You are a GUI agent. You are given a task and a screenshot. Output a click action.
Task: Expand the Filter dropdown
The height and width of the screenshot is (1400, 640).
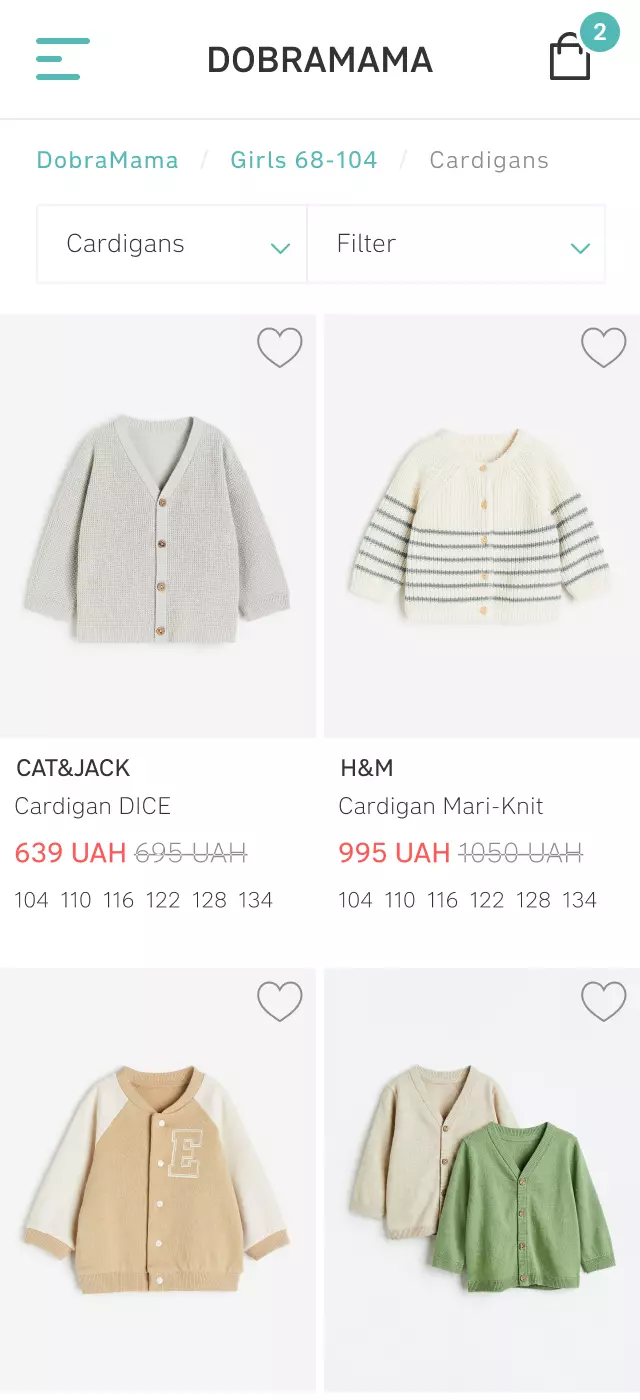[x=456, y=244]
